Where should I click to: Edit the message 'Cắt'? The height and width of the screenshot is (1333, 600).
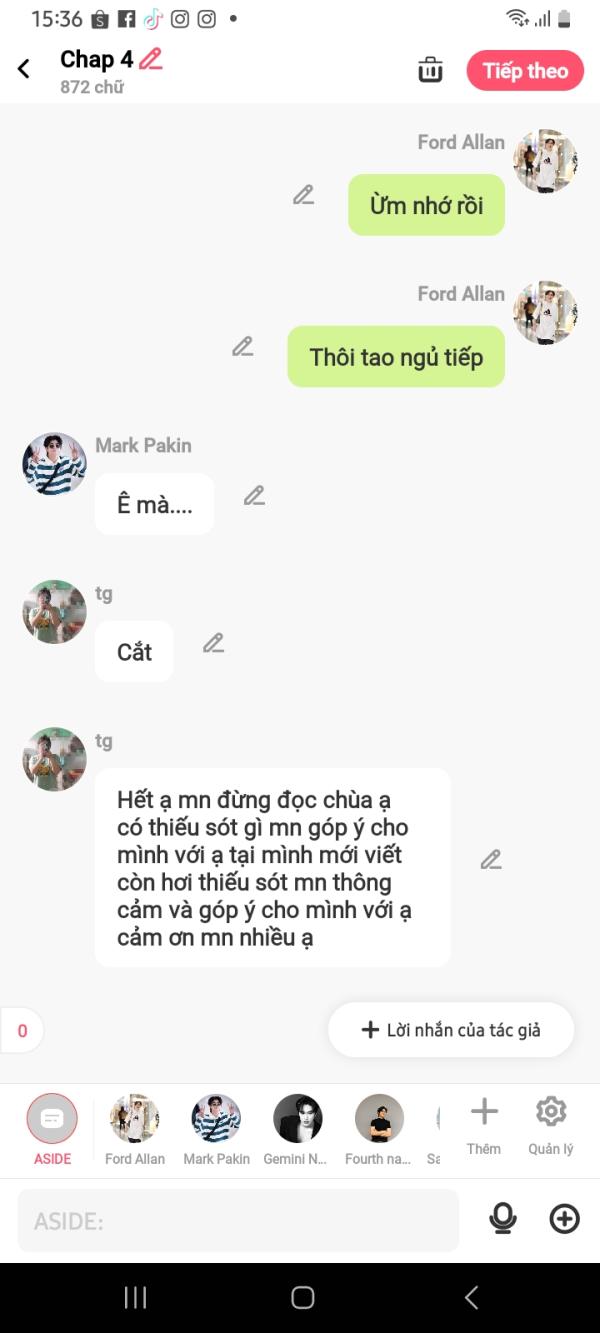coord(213,643)
